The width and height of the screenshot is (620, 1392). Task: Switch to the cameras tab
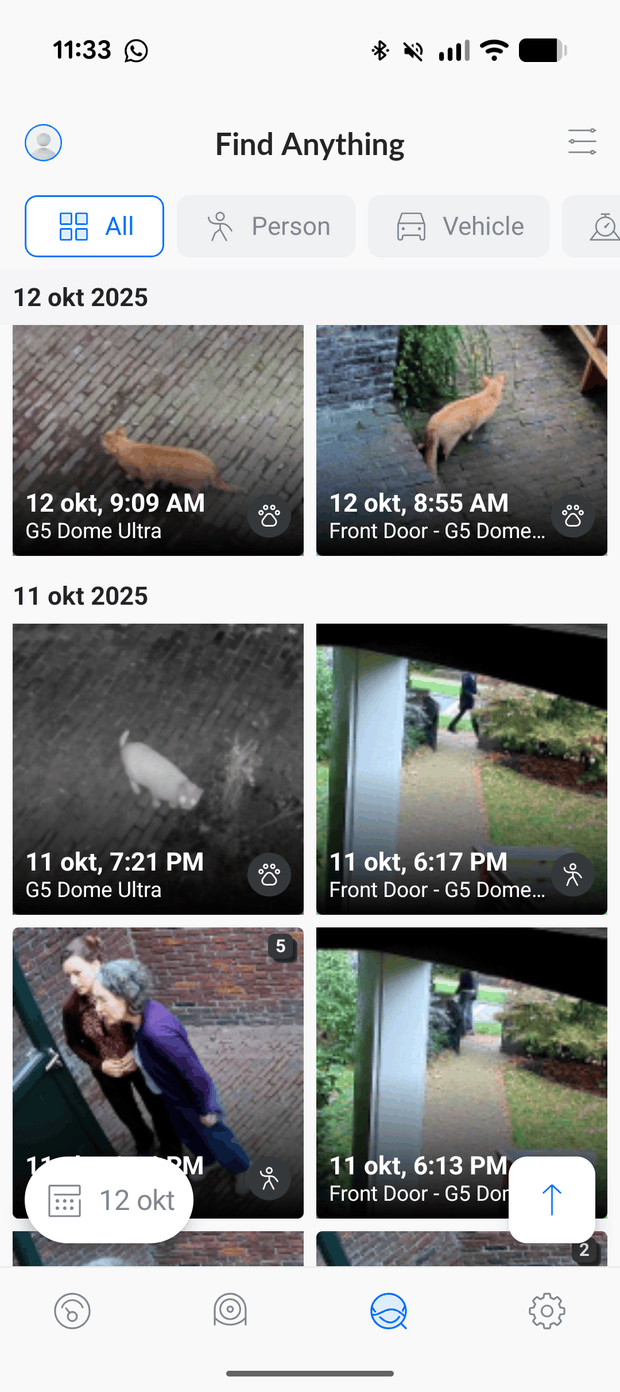coord(230,1310)
